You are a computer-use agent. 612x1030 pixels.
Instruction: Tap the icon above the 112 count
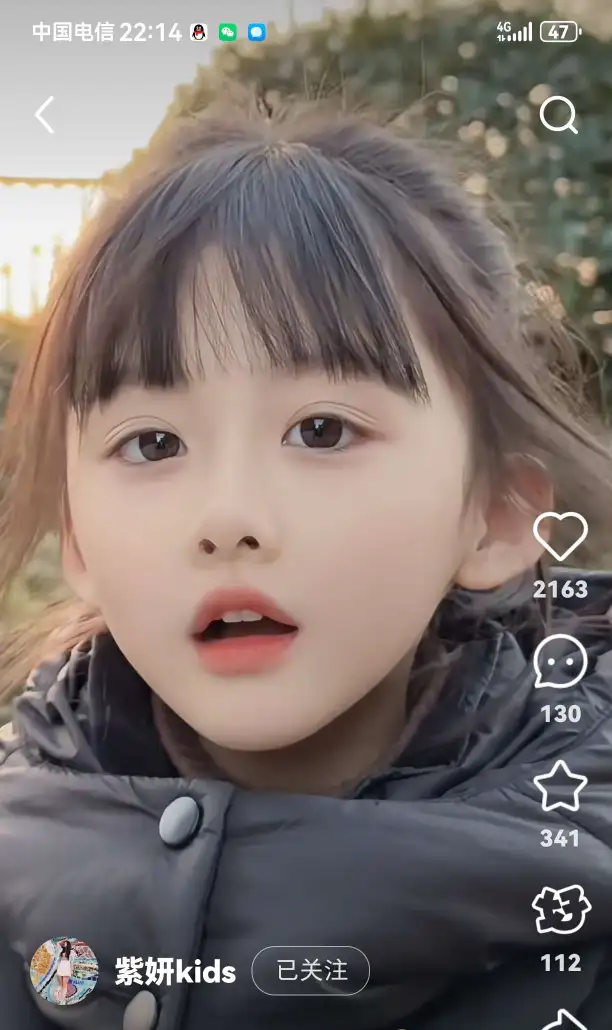(560, 911)
